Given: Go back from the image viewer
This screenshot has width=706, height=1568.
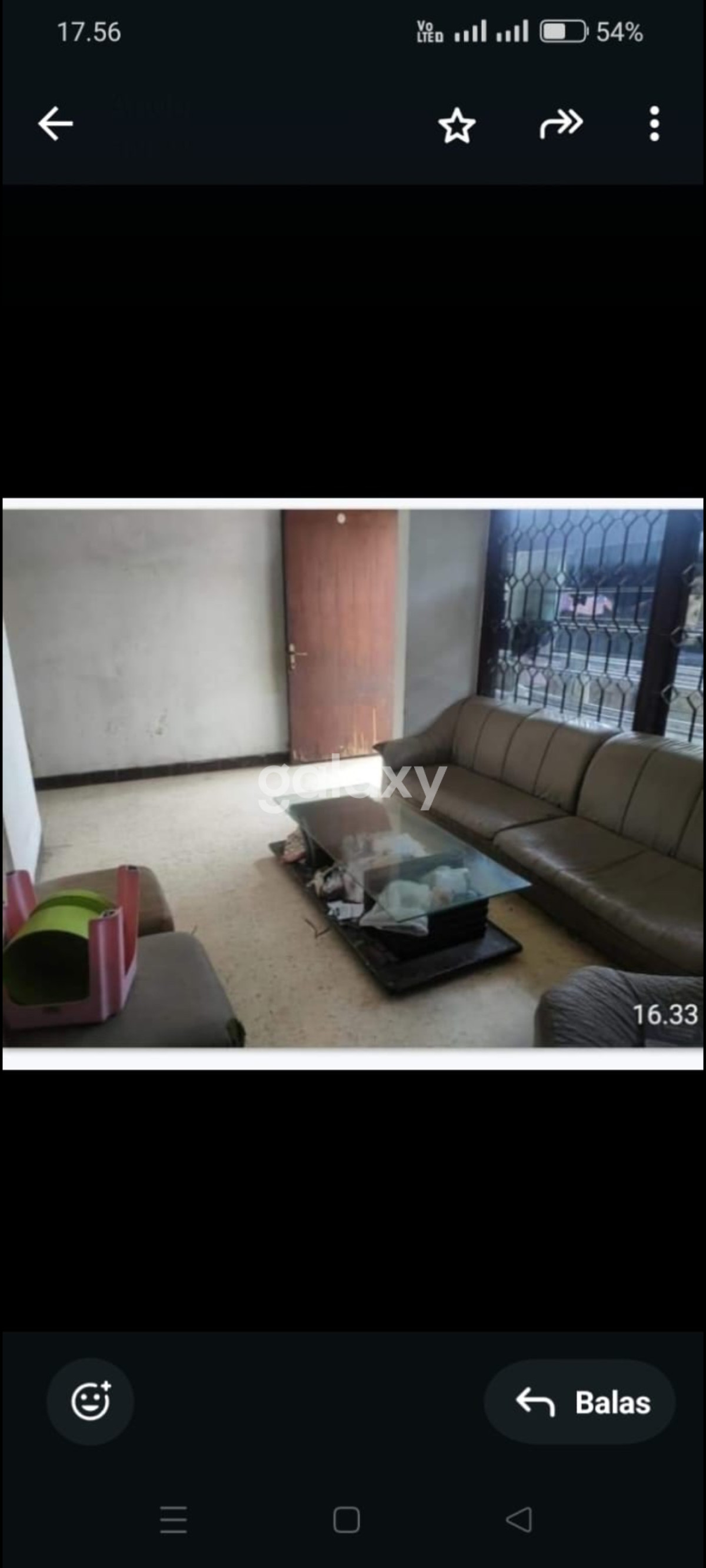Looking at the screenshot, I should (55, 124).
